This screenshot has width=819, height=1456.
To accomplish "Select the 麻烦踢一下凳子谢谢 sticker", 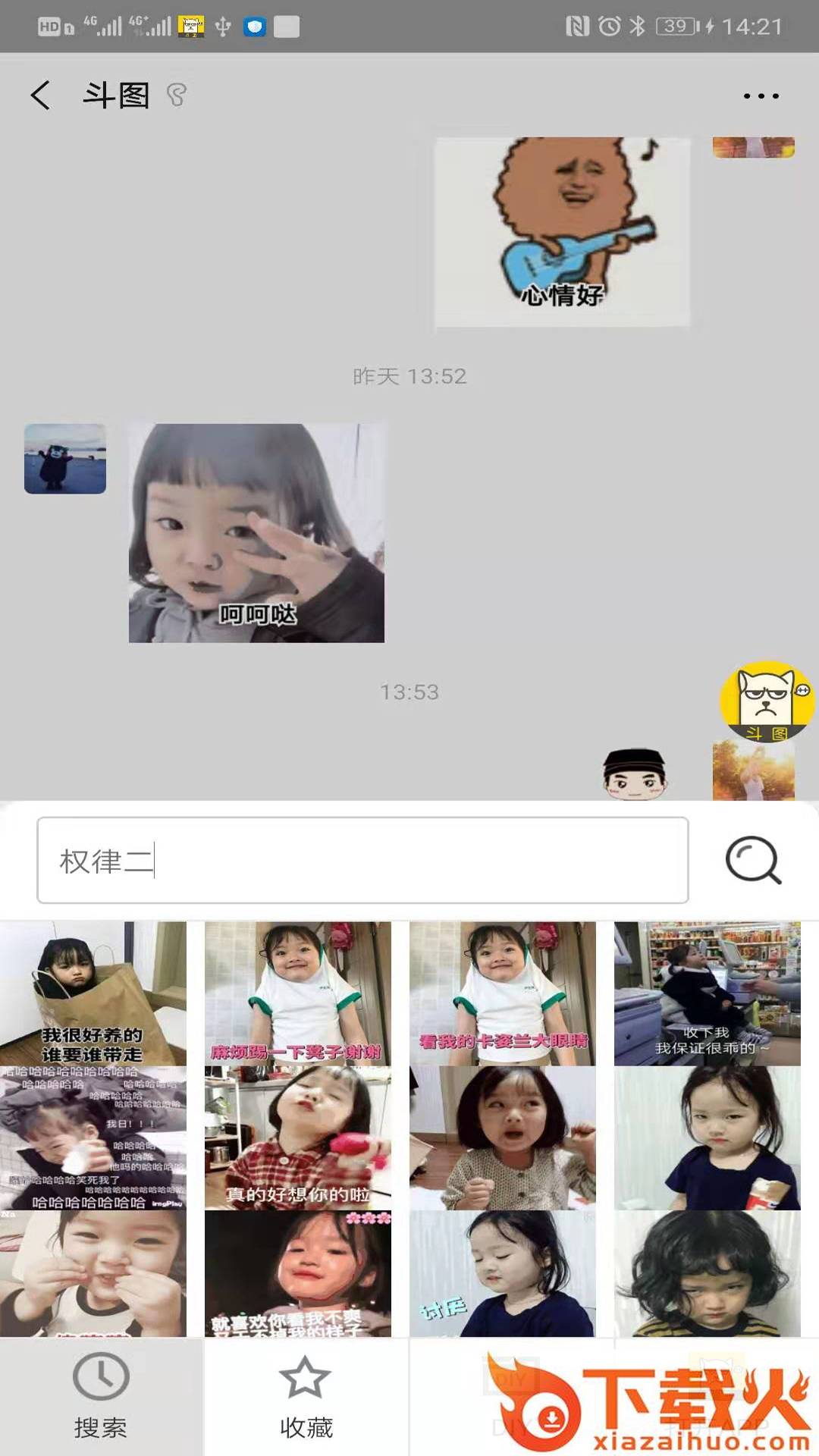I will (x=298, y=993).
